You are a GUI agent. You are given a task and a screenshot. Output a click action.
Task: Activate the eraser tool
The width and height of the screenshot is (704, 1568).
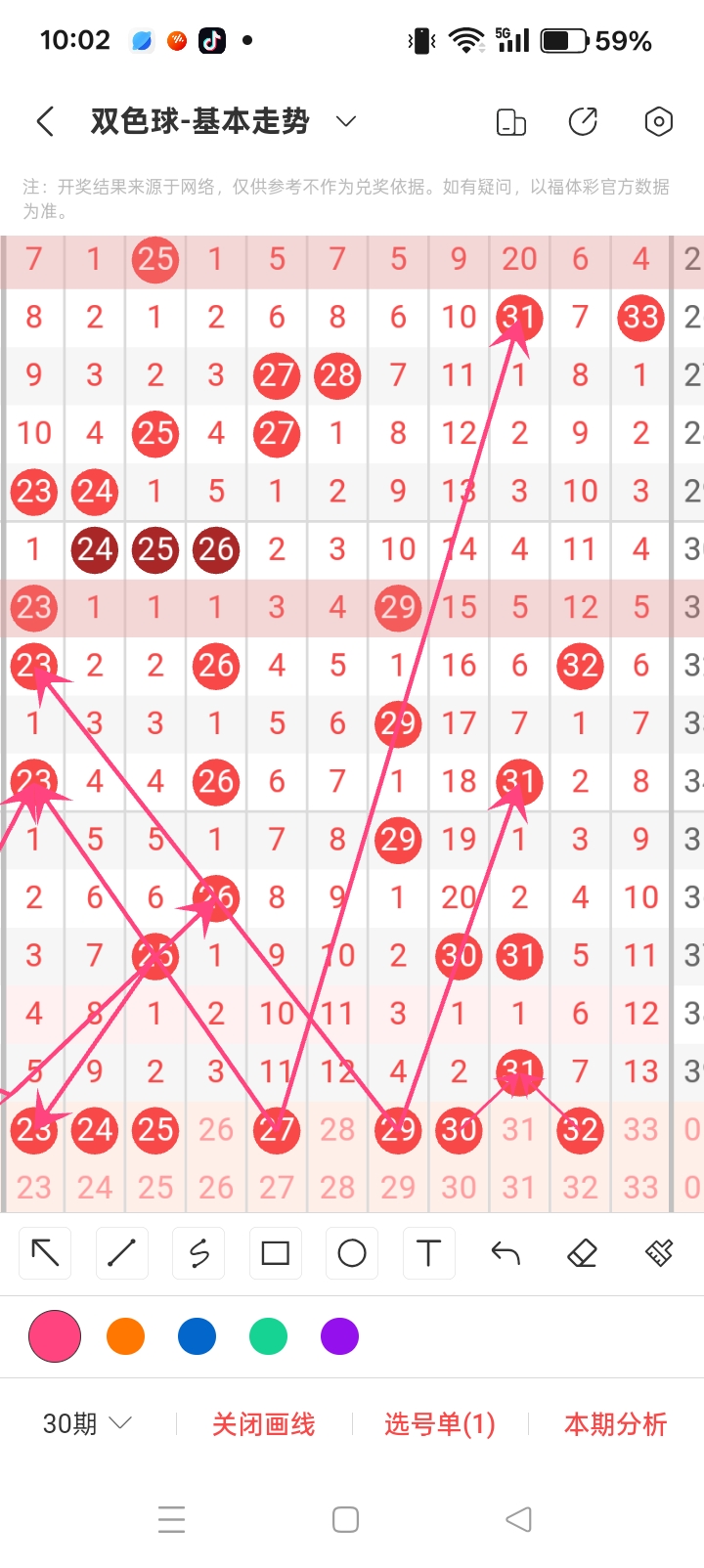(x=582, y=1252)
